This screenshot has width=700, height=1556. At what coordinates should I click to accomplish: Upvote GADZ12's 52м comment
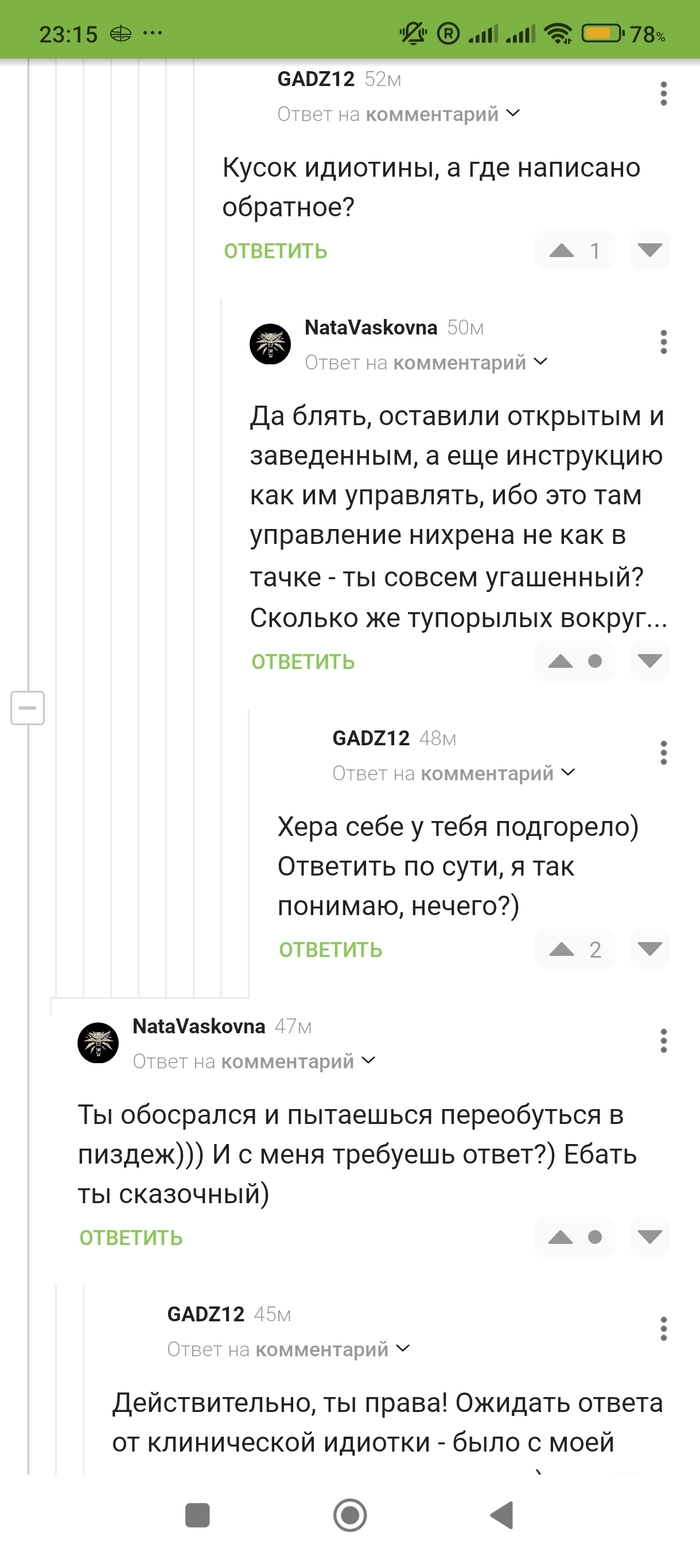(x=562, y=251)
